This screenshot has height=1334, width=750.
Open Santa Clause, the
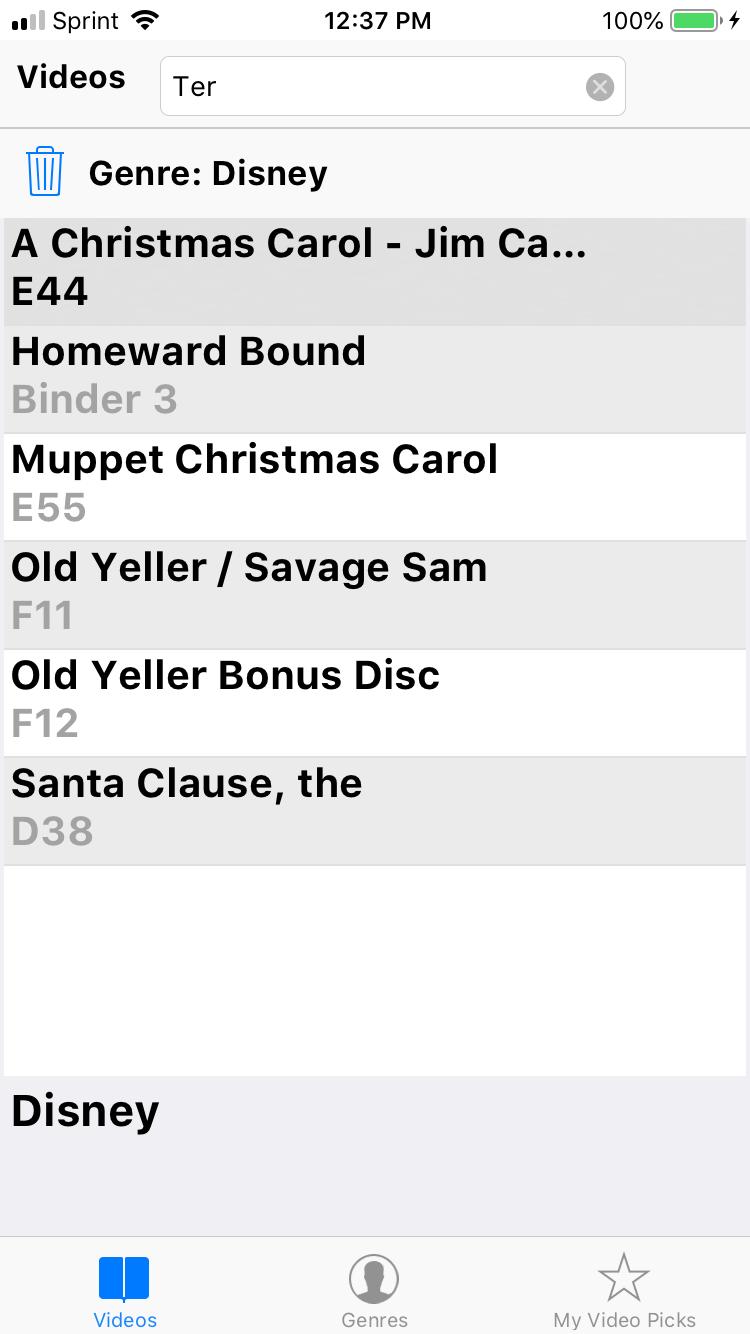coord(375,810)
